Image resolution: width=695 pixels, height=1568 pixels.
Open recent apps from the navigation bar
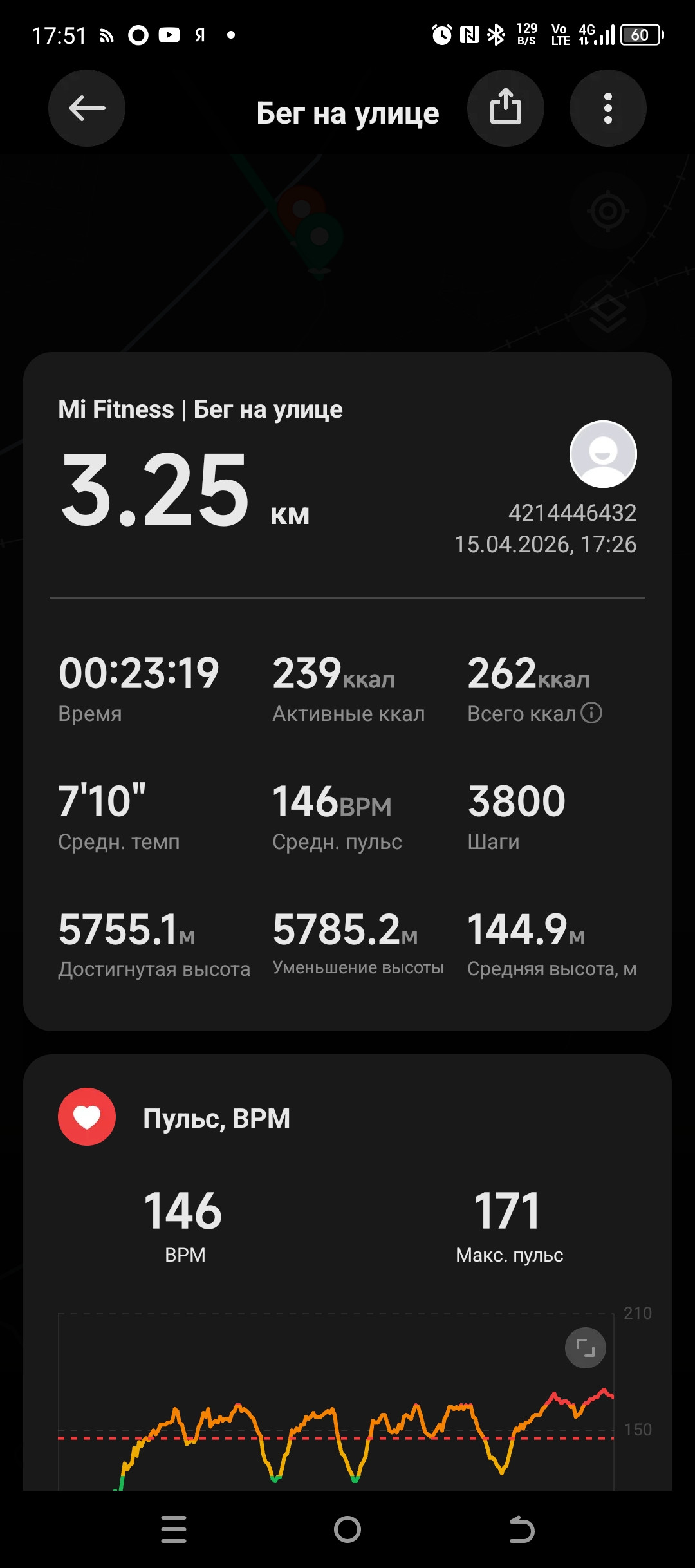click(174, 1529)
